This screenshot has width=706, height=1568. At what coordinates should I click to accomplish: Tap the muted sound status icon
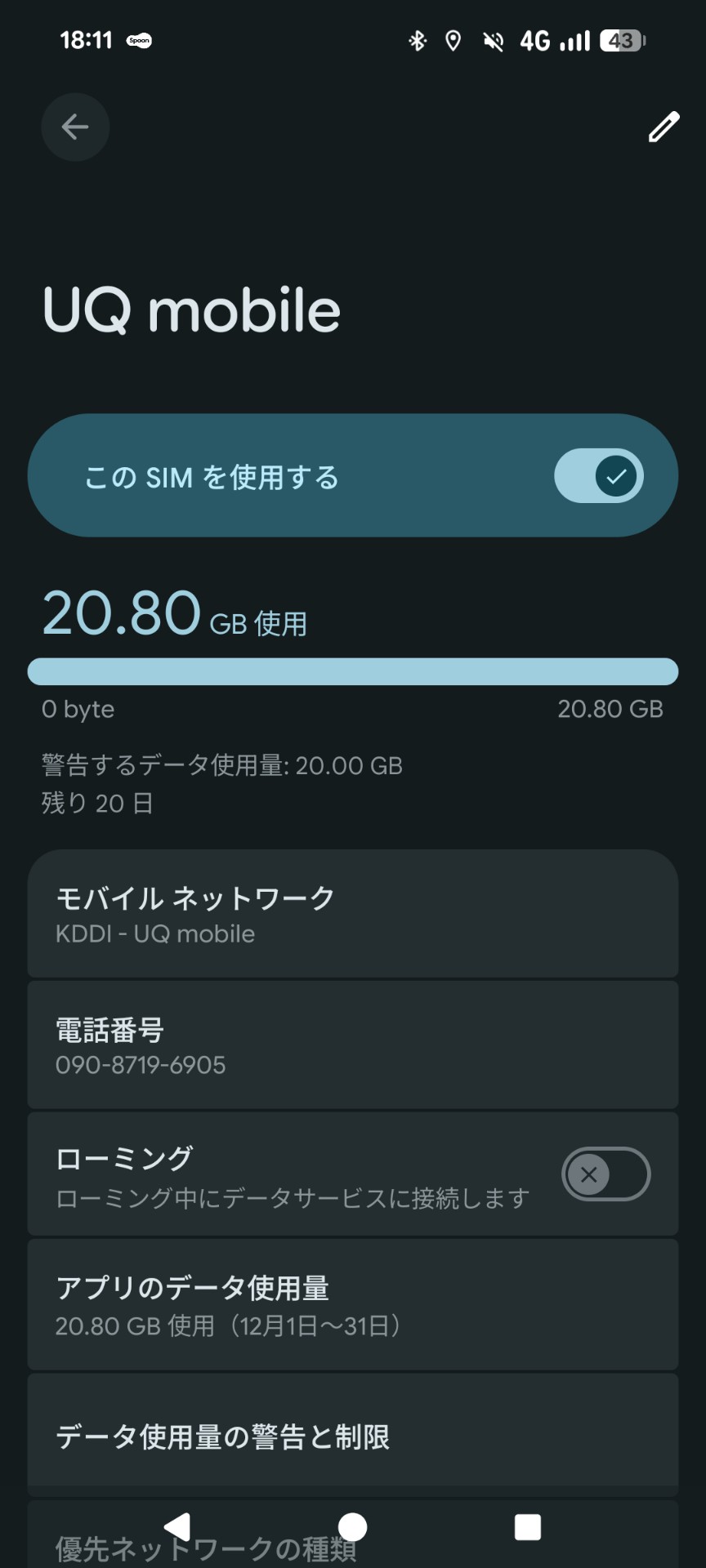tap(493, 40)
